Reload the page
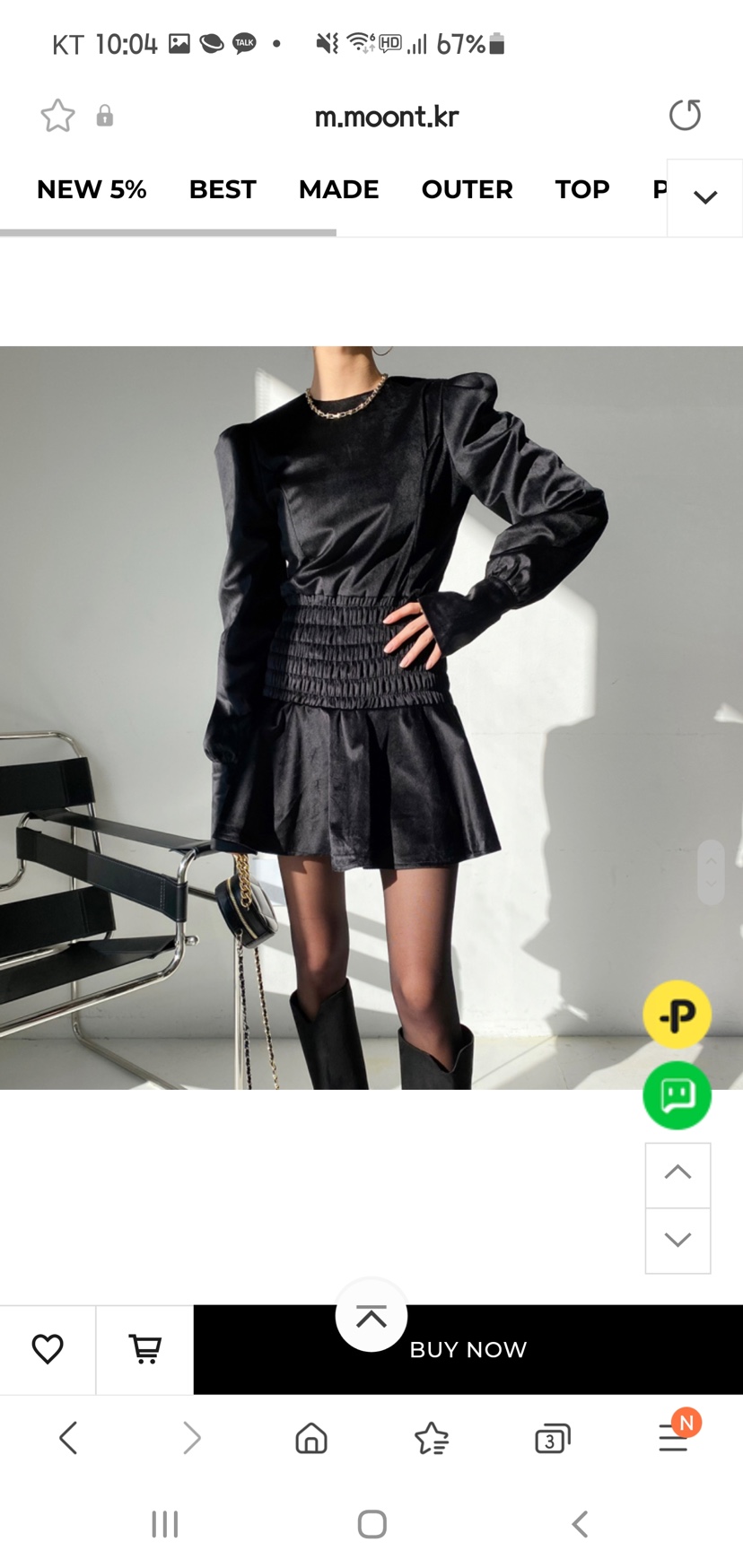Screen dimensions: 743x1568 point(685,116)
